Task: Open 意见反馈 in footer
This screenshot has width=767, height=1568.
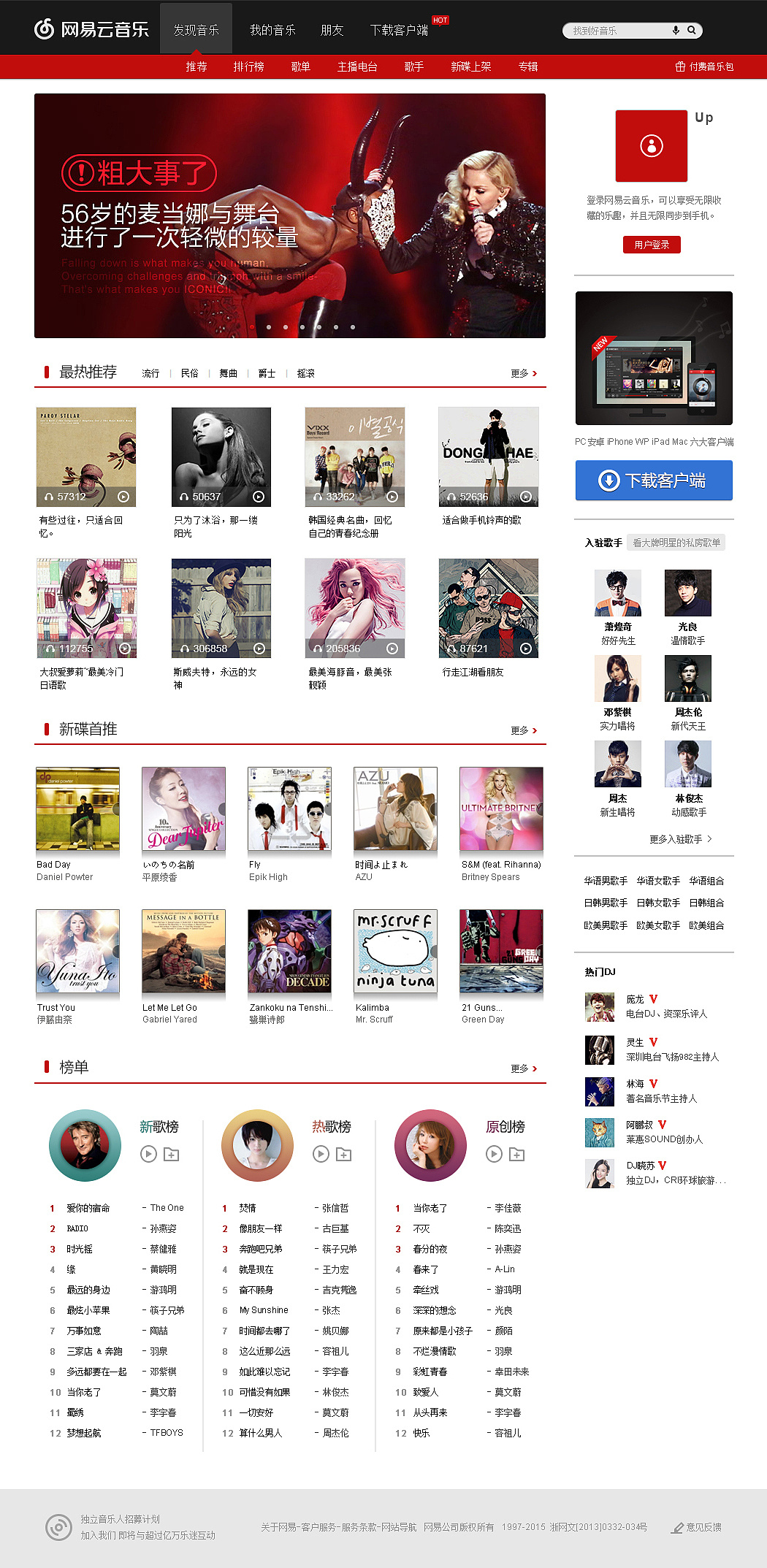Action: click(697, 1527)
